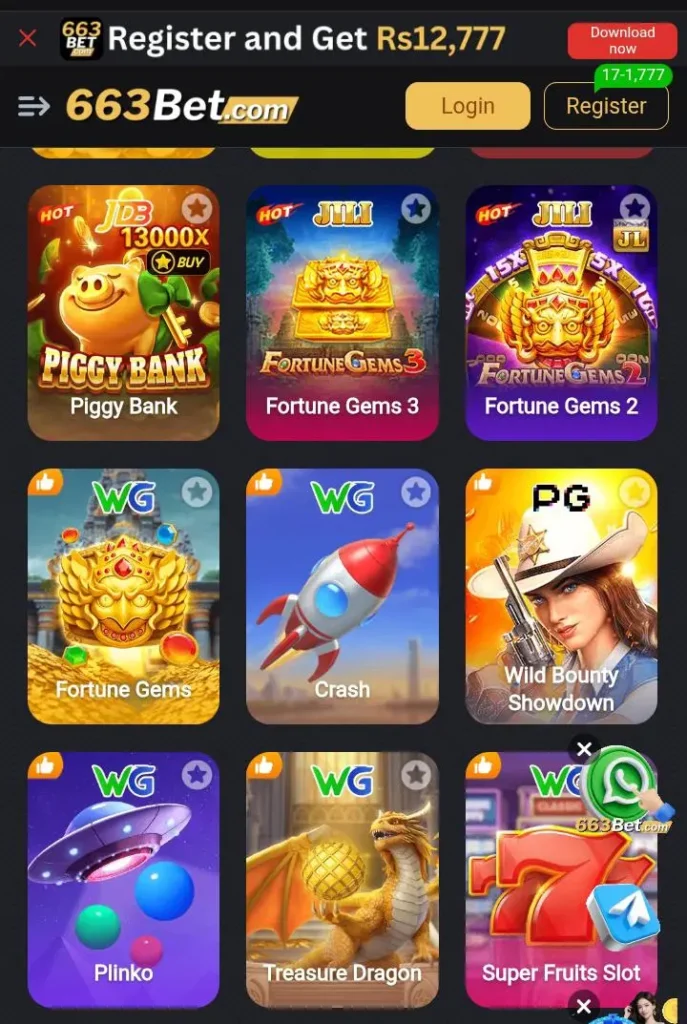Dismiss the Register and Get banner

pos(28,39)
